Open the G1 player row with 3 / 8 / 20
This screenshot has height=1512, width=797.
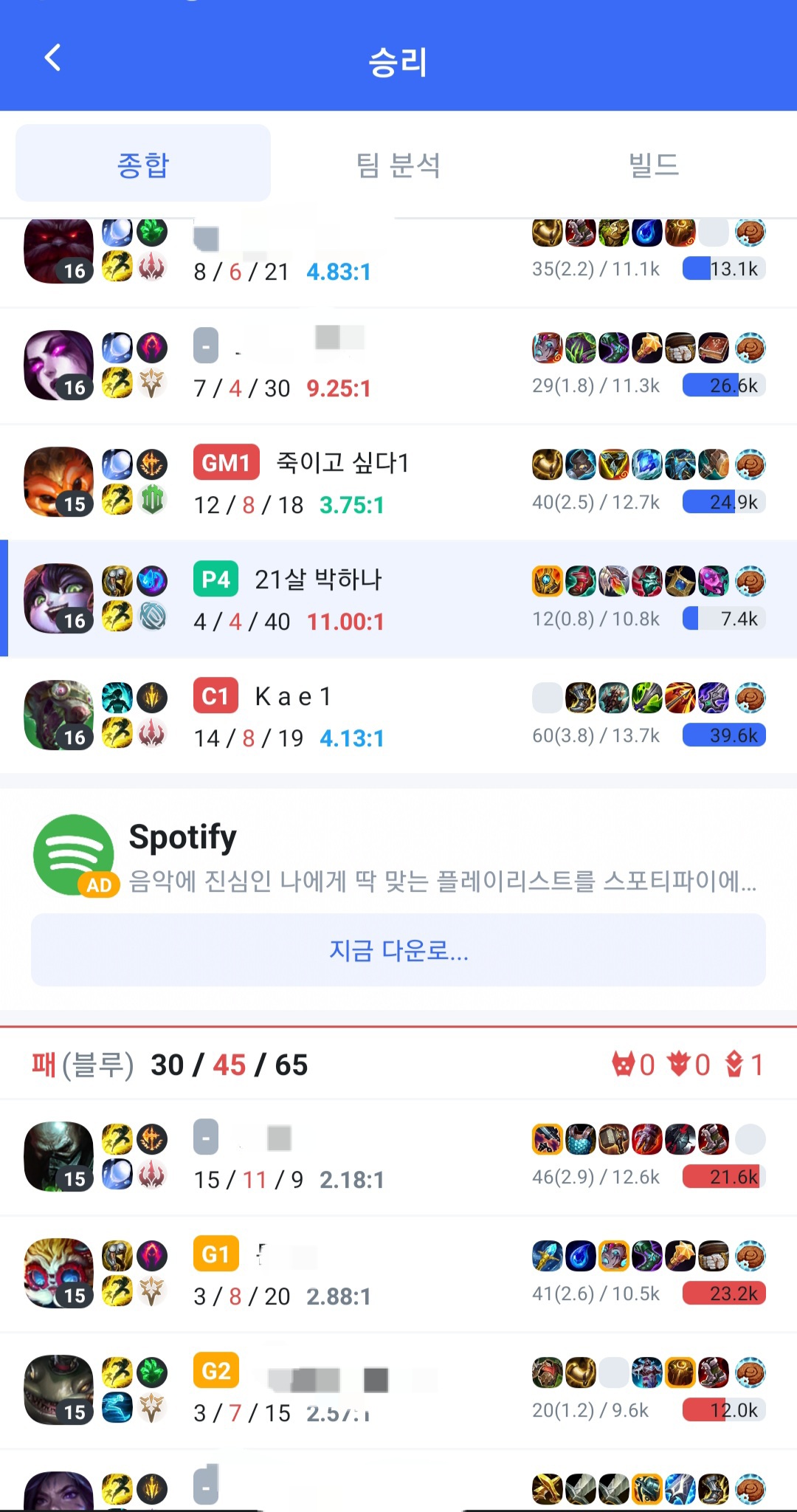(398, 1274)
